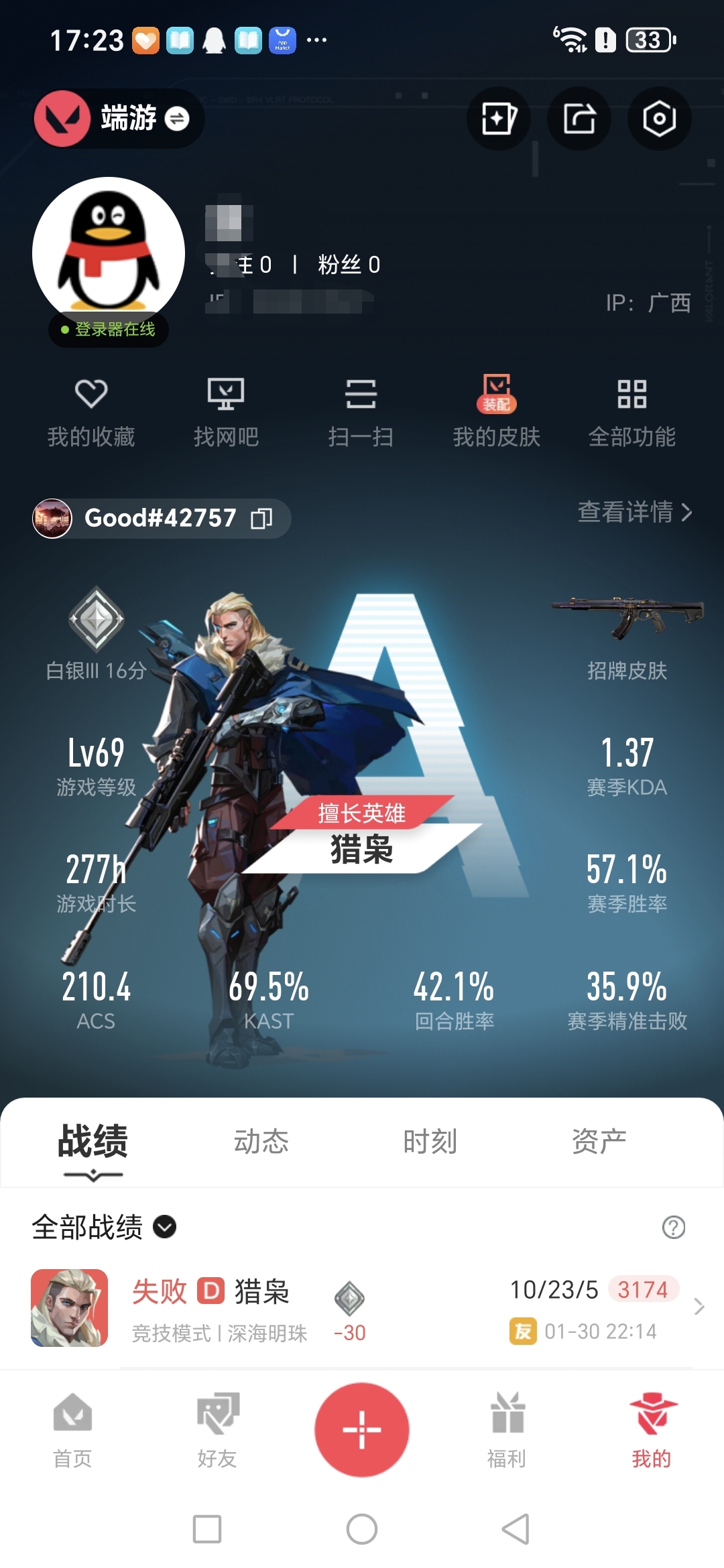
Task: Switch to 时刻 tab
Action: click(430, 1141)
